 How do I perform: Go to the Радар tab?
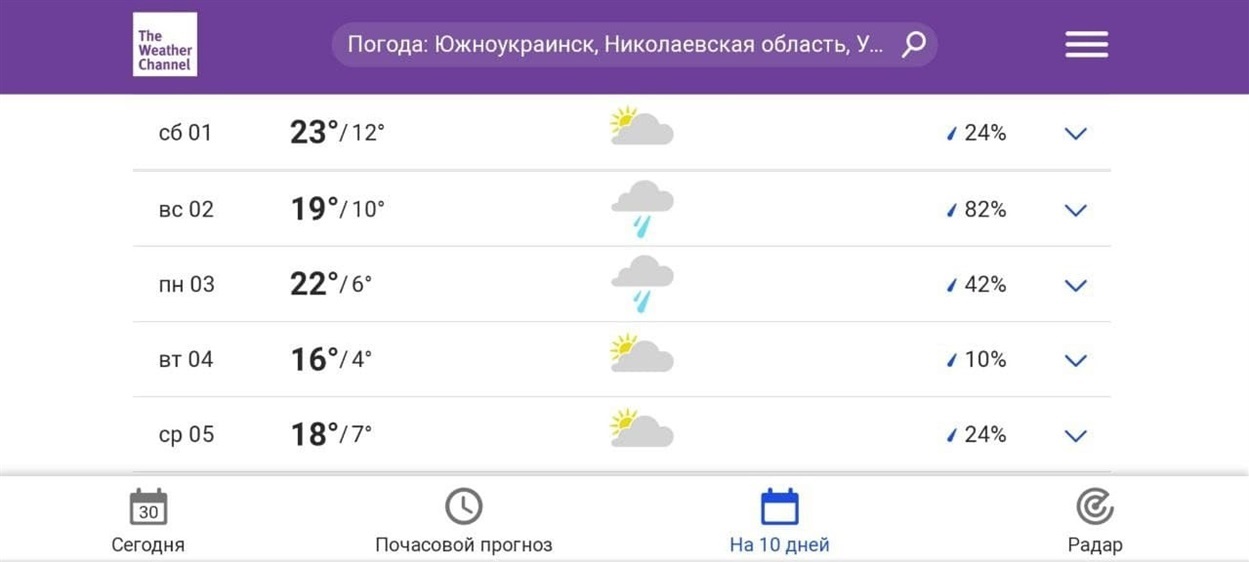[1094, 521]
